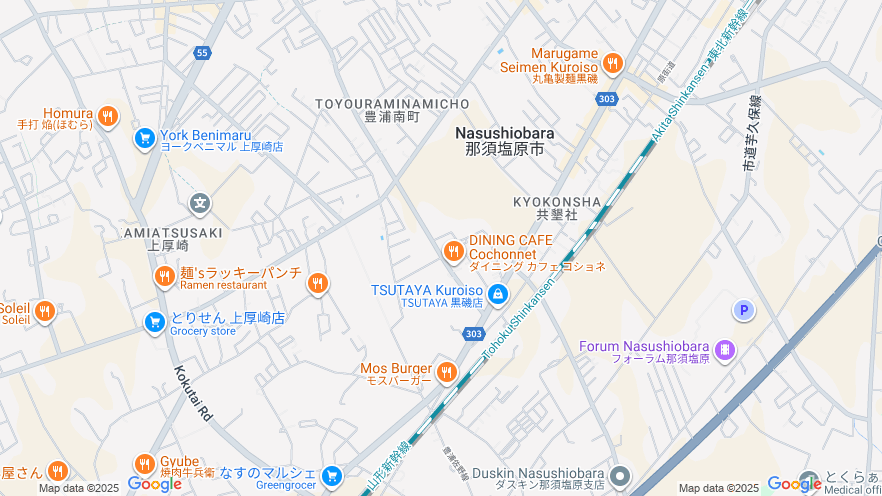Image resolution: width=882 pixels, height=496 pixels.
Task: Select the なすのマルシェ greengrocer pin
Action: pyautogui.click(x=332, y=476)
